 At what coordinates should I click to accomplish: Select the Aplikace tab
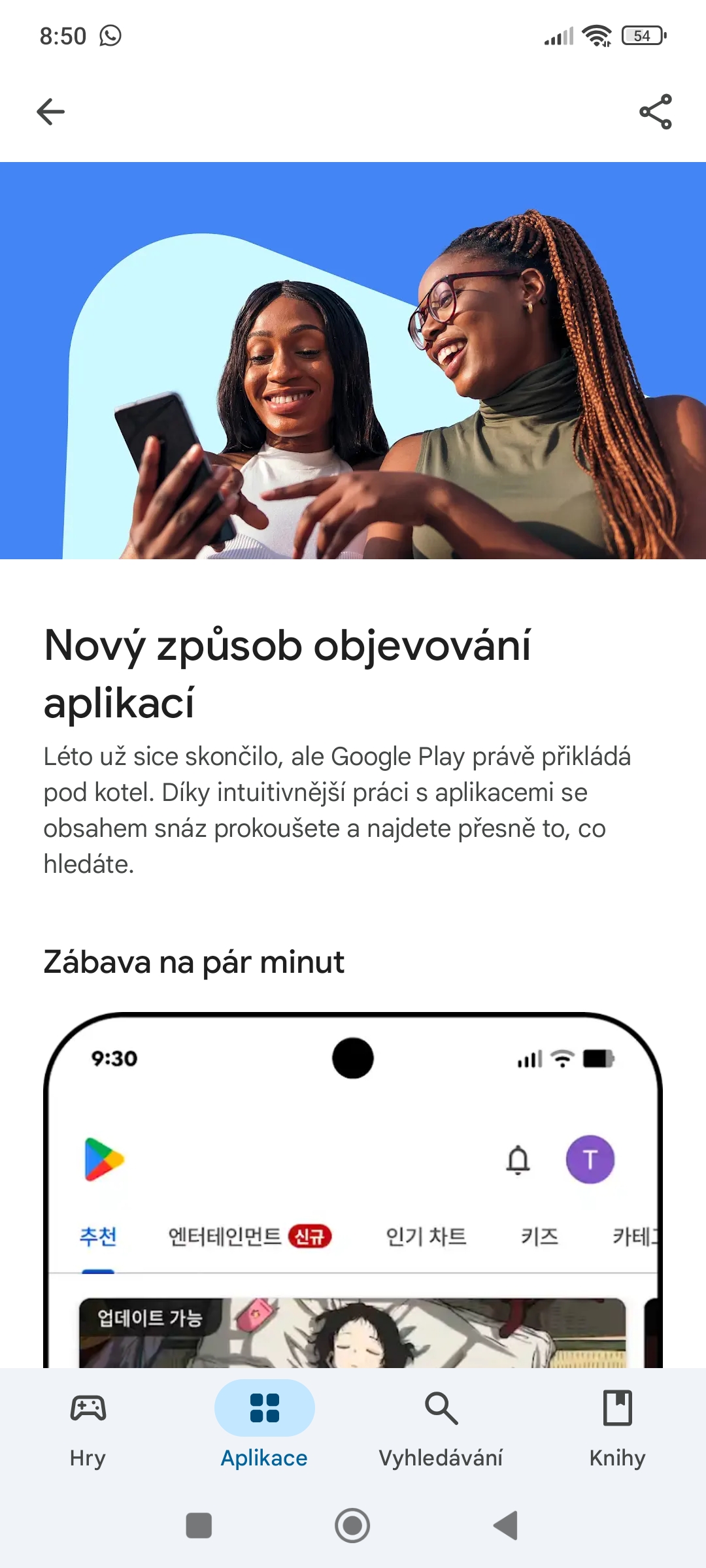265,1428
